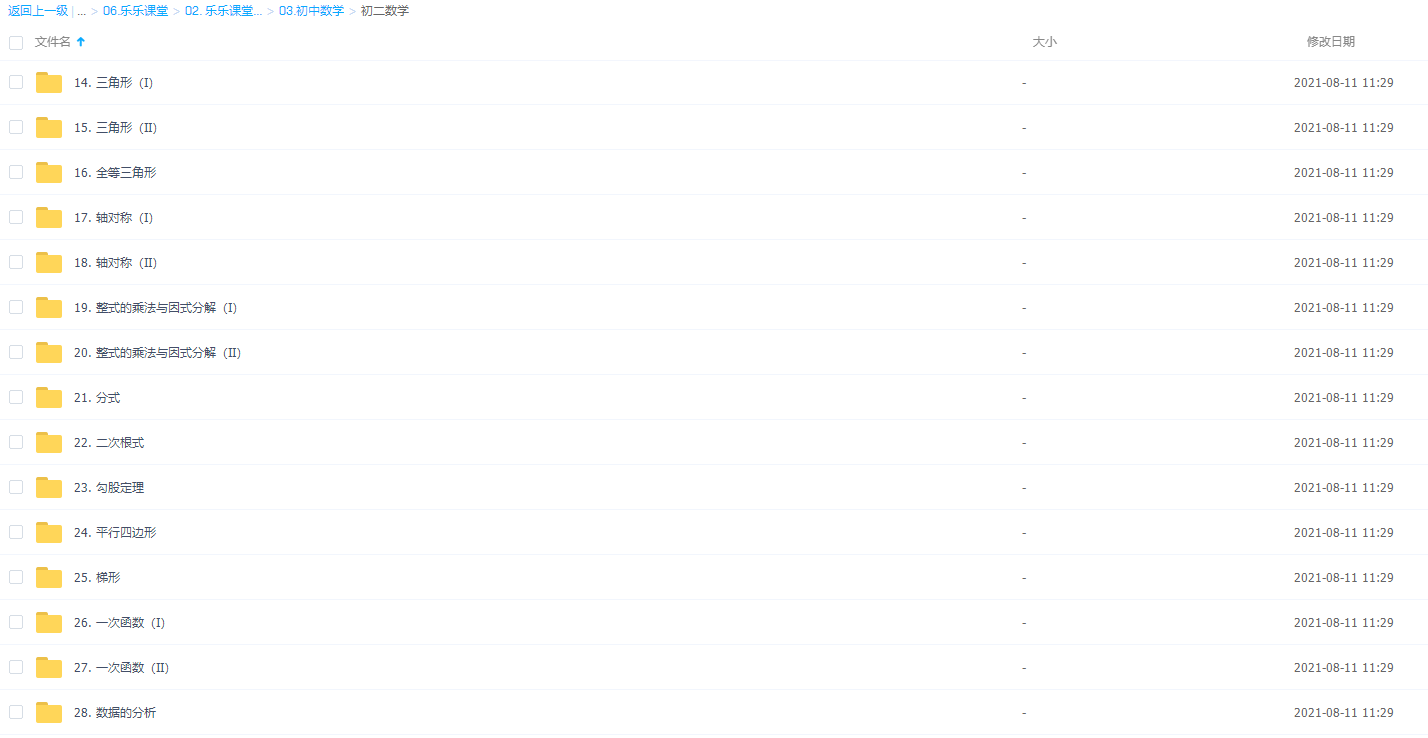This screenshot has height=738, width=1428.
Task: Open folder 17. 轴对称 (I)
Action: point(113,218)
